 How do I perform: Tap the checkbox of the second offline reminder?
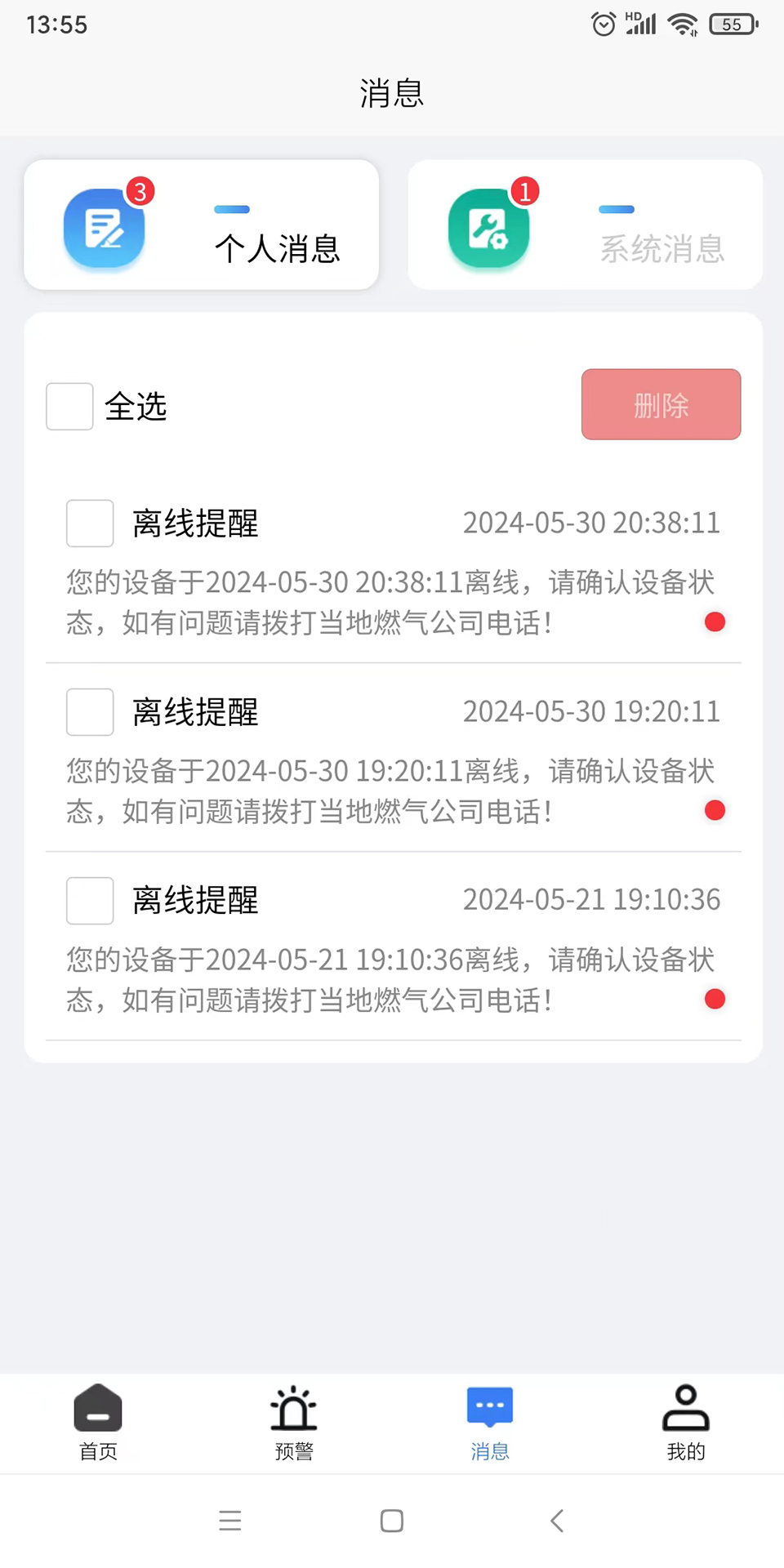click(x=90, y=712)
